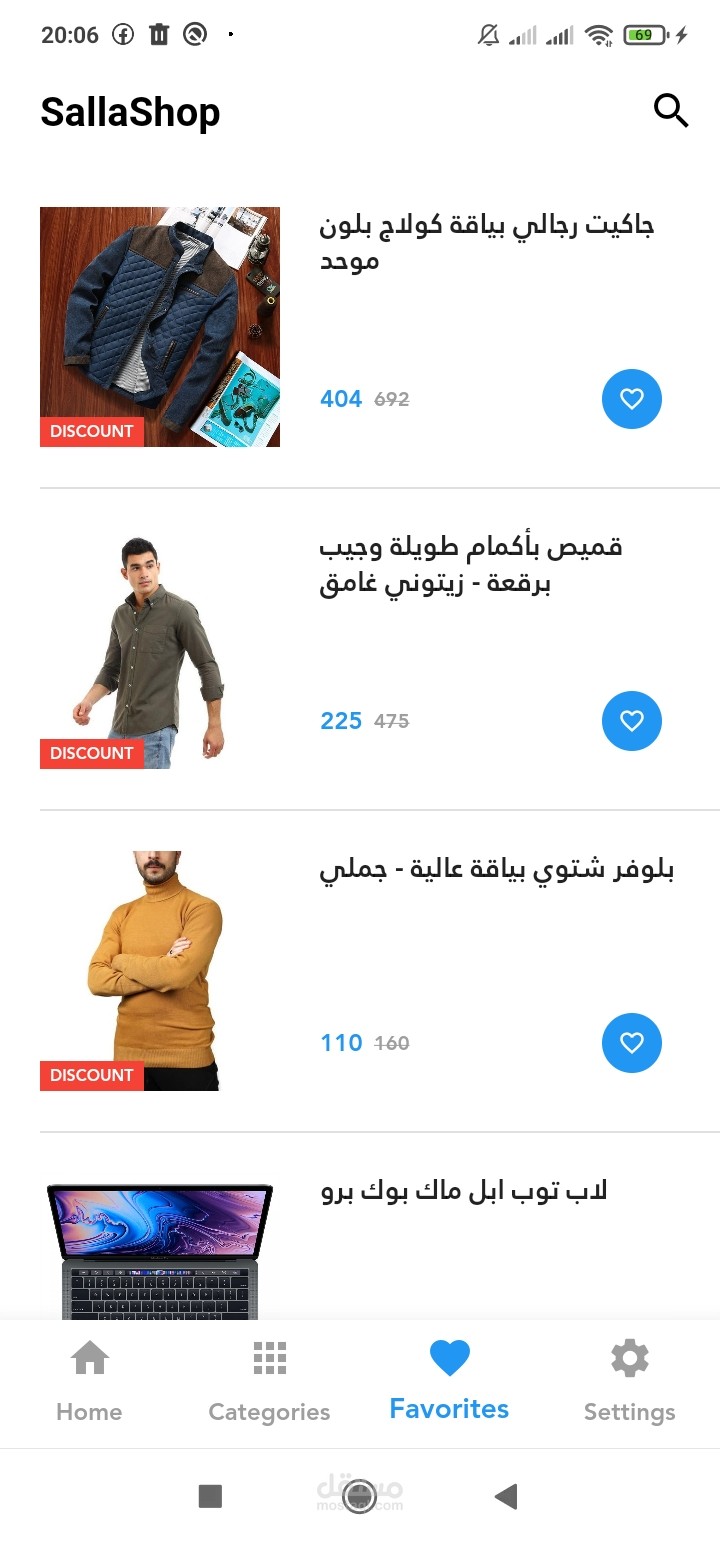Tap the heart on the camel pullover priced 110
This screenshot has height=1544, width=720.
coord(631,1043)
